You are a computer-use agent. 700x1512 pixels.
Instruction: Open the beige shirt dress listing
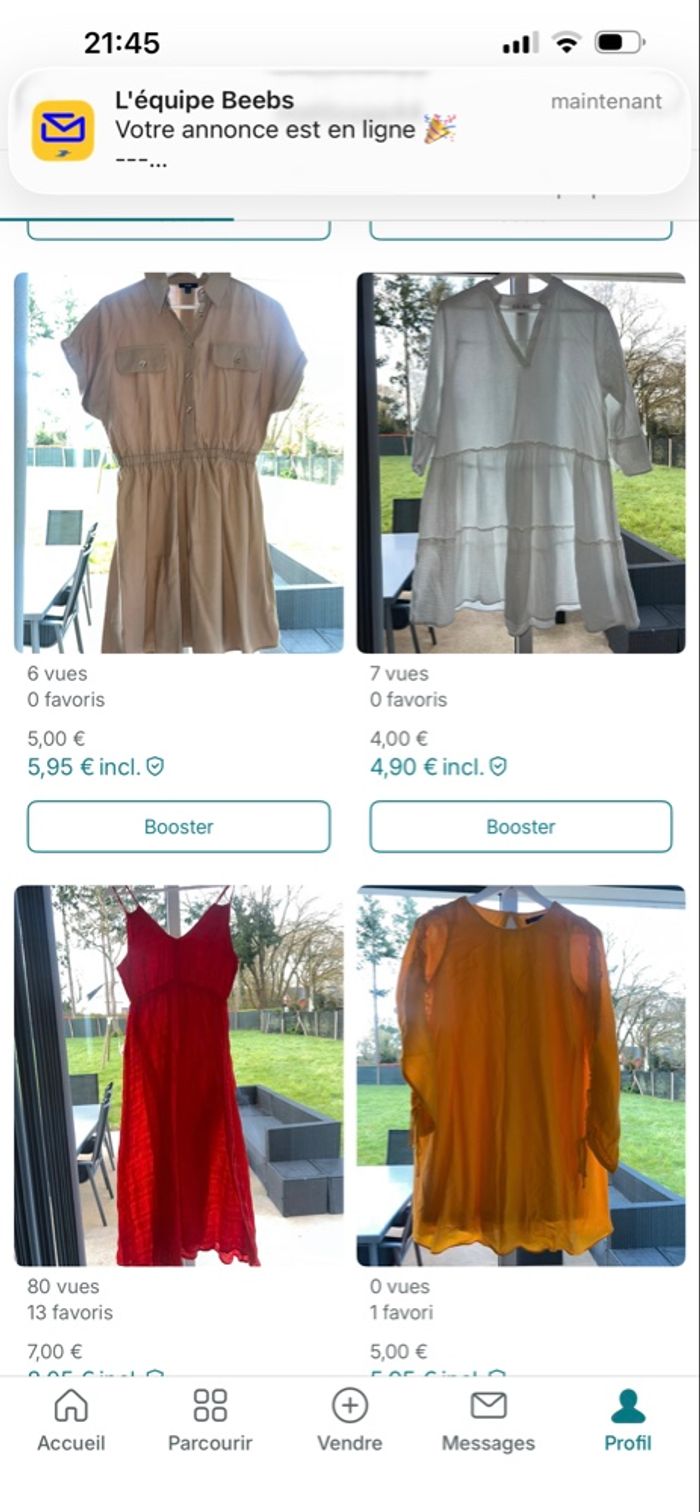(x=179, y=463)
